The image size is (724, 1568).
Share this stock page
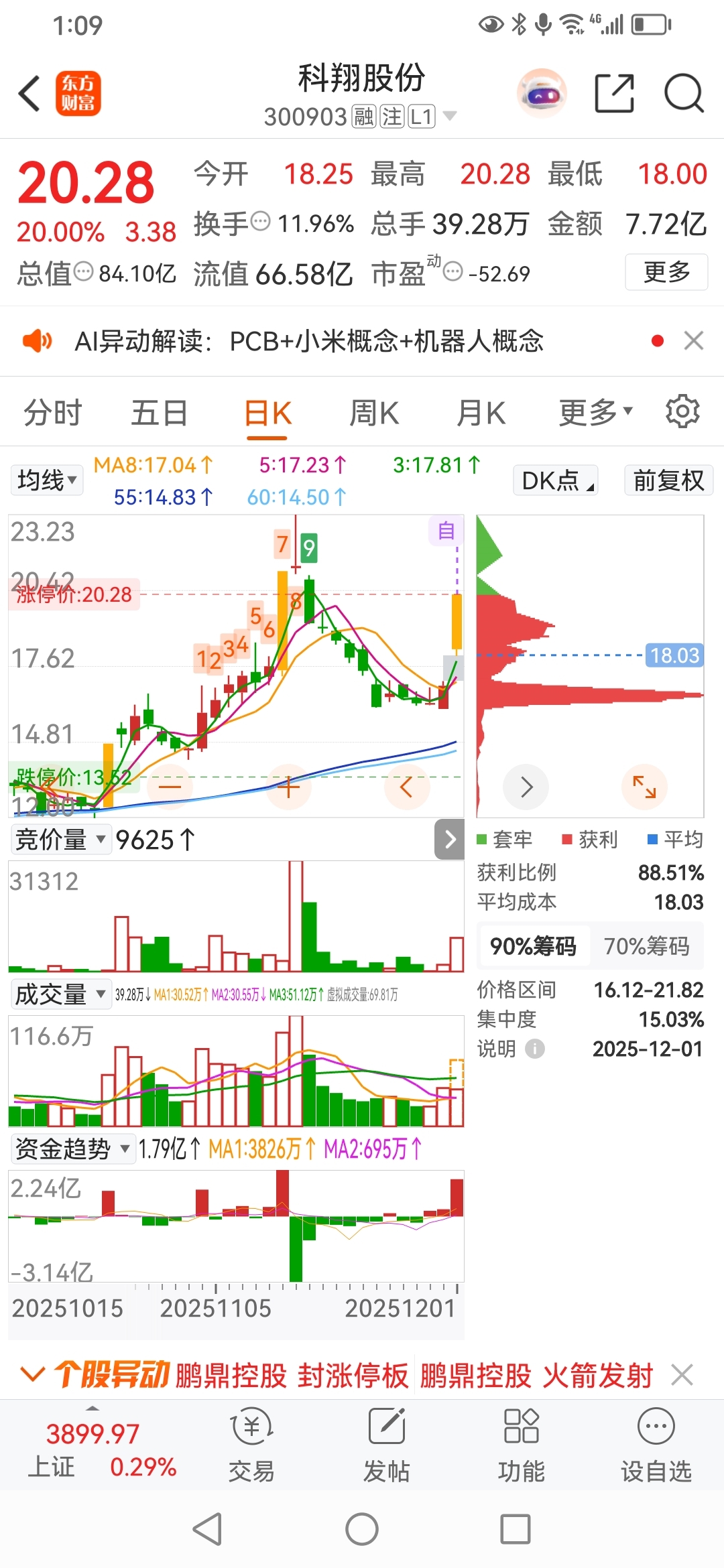[614, 93]
